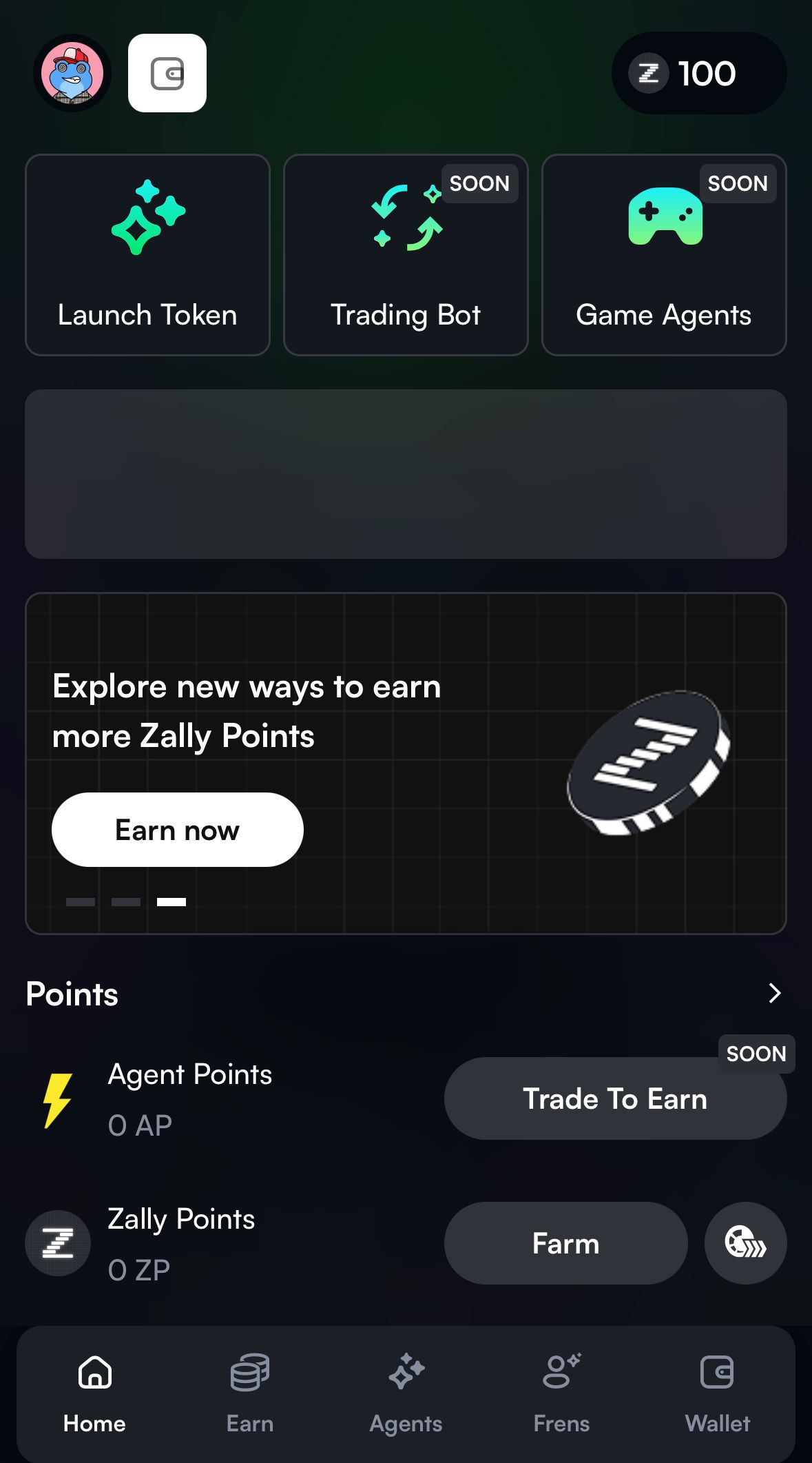Hit the Farm button for Zally Points
This screenshot has width=812, height=1463.
(565, 1243)
